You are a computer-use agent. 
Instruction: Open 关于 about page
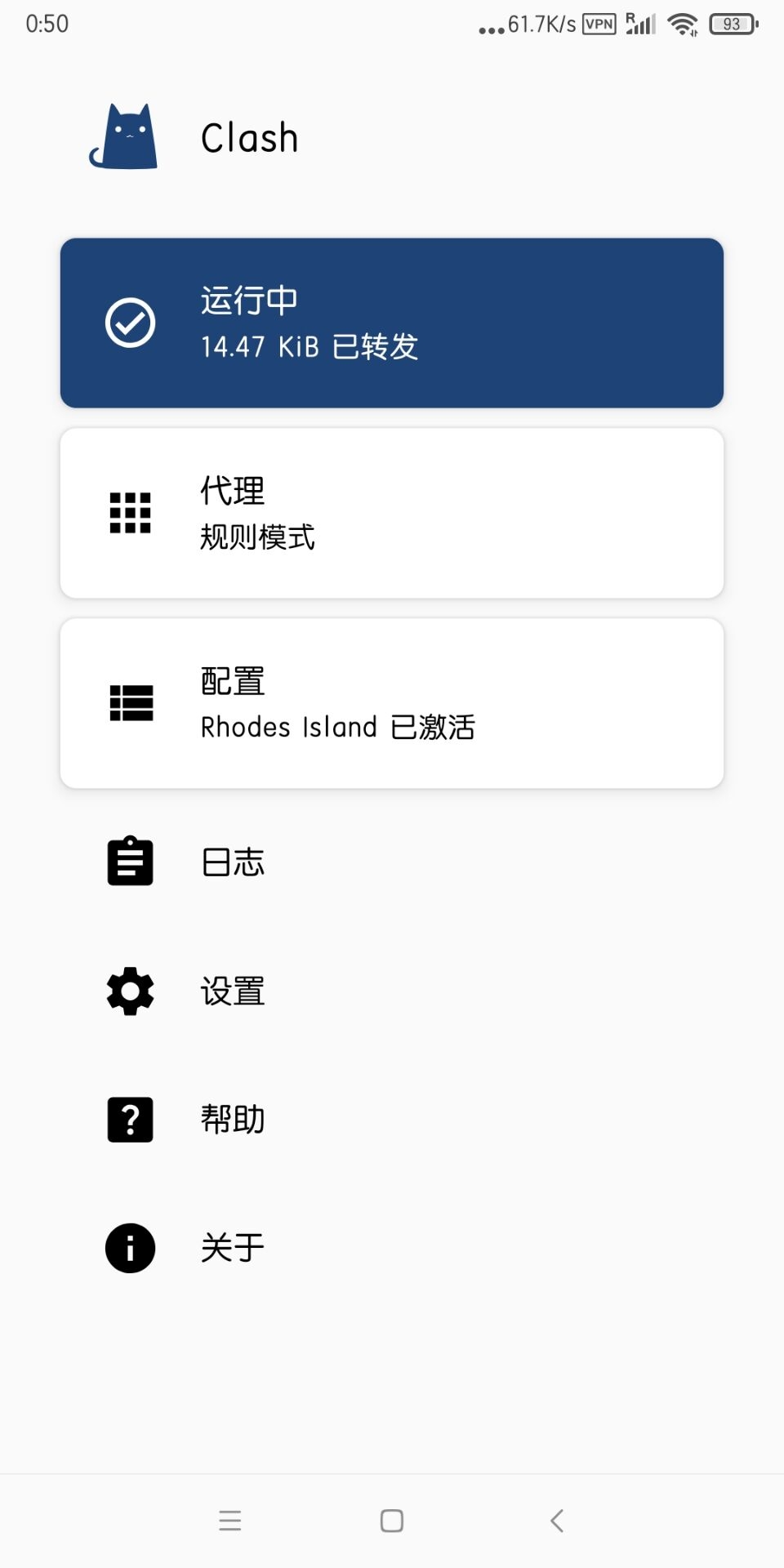tap(233, 1248)
